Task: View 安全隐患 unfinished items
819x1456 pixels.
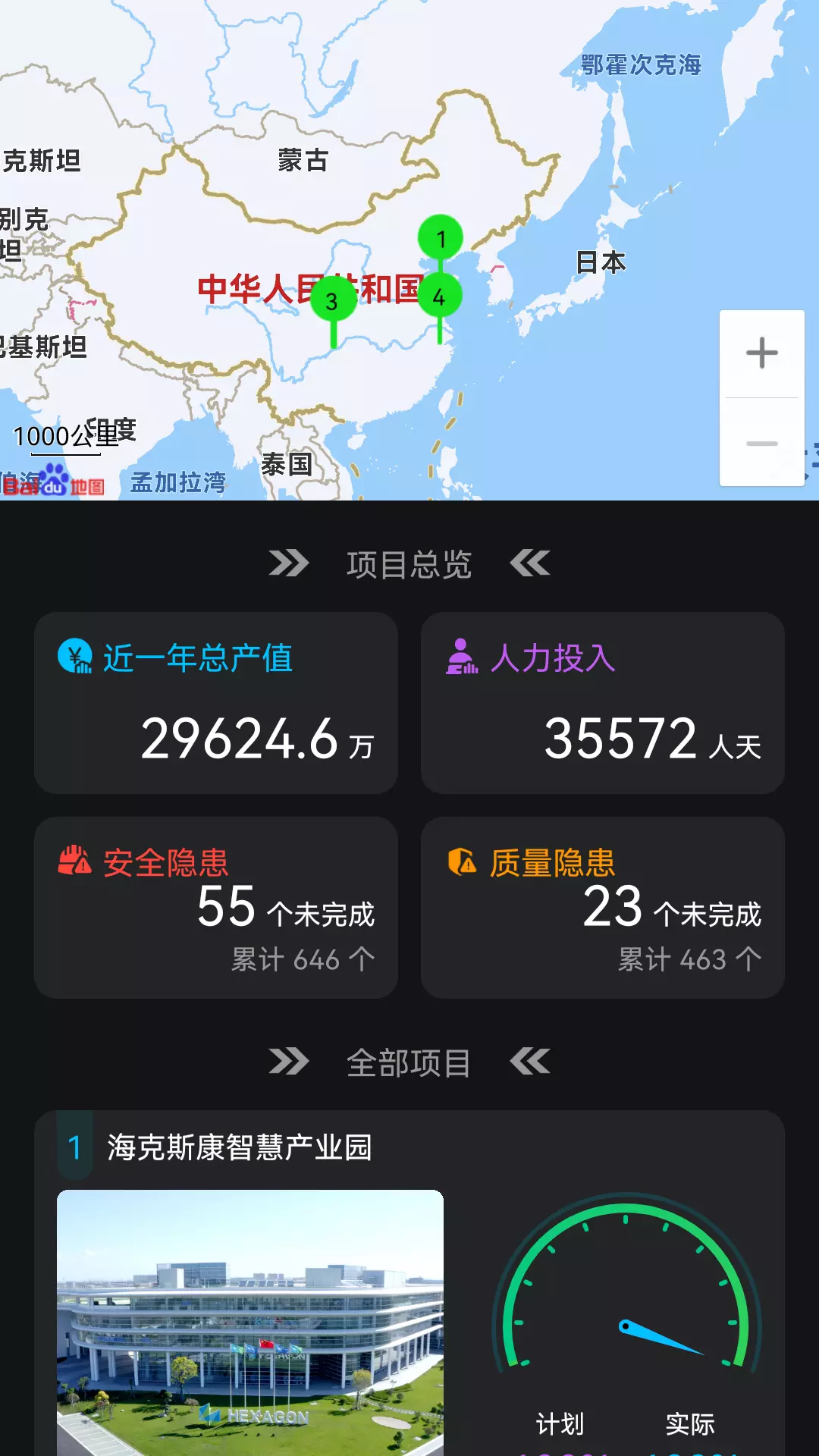Action: (216, 908)
